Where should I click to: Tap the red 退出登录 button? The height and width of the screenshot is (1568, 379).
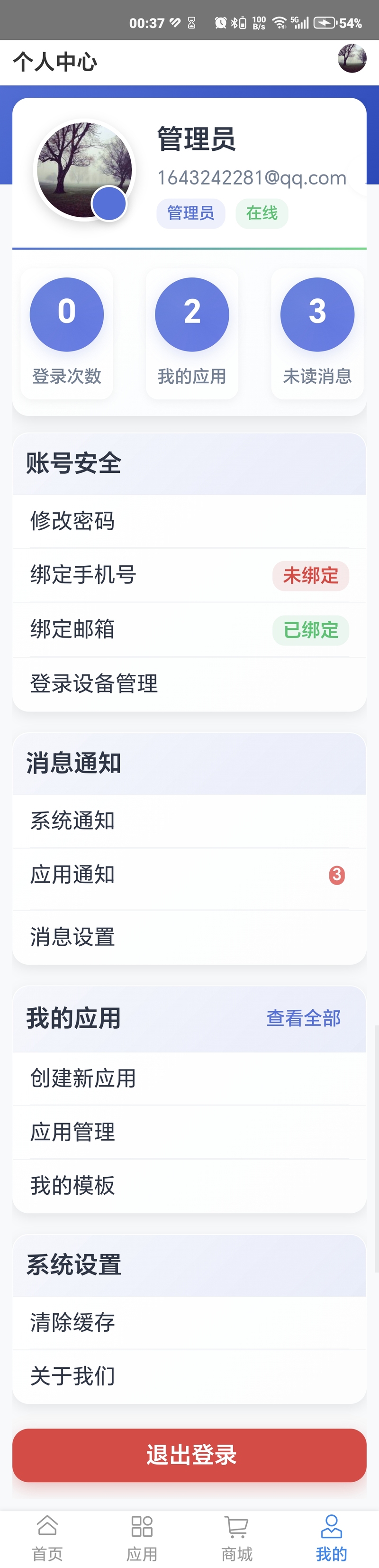189,1455
